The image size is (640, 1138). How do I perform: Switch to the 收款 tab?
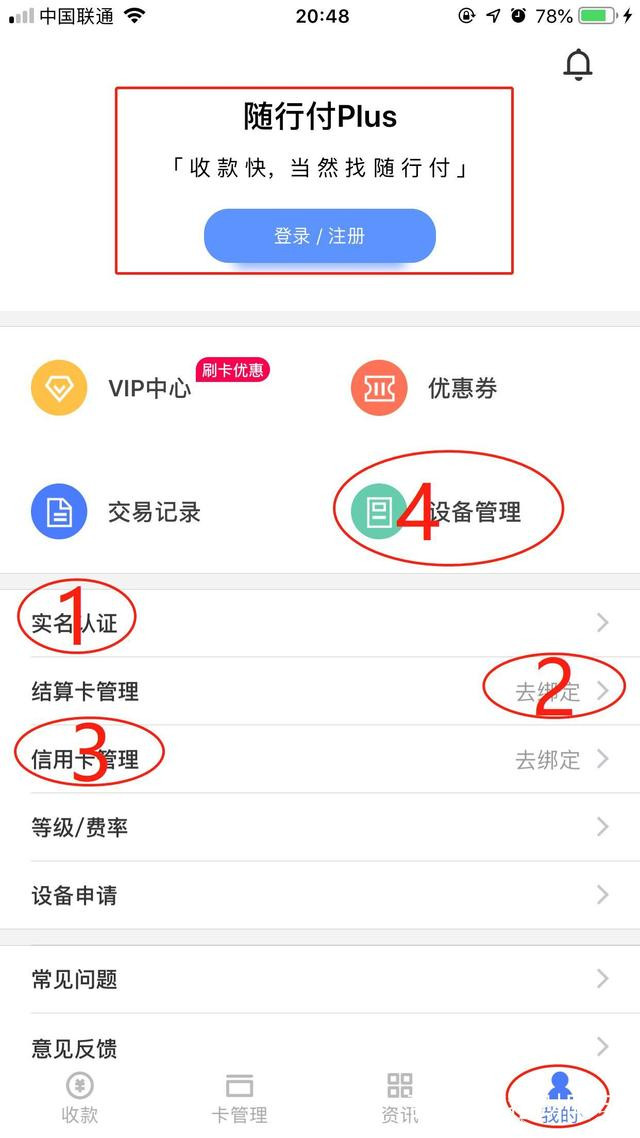pos(80,1097)
